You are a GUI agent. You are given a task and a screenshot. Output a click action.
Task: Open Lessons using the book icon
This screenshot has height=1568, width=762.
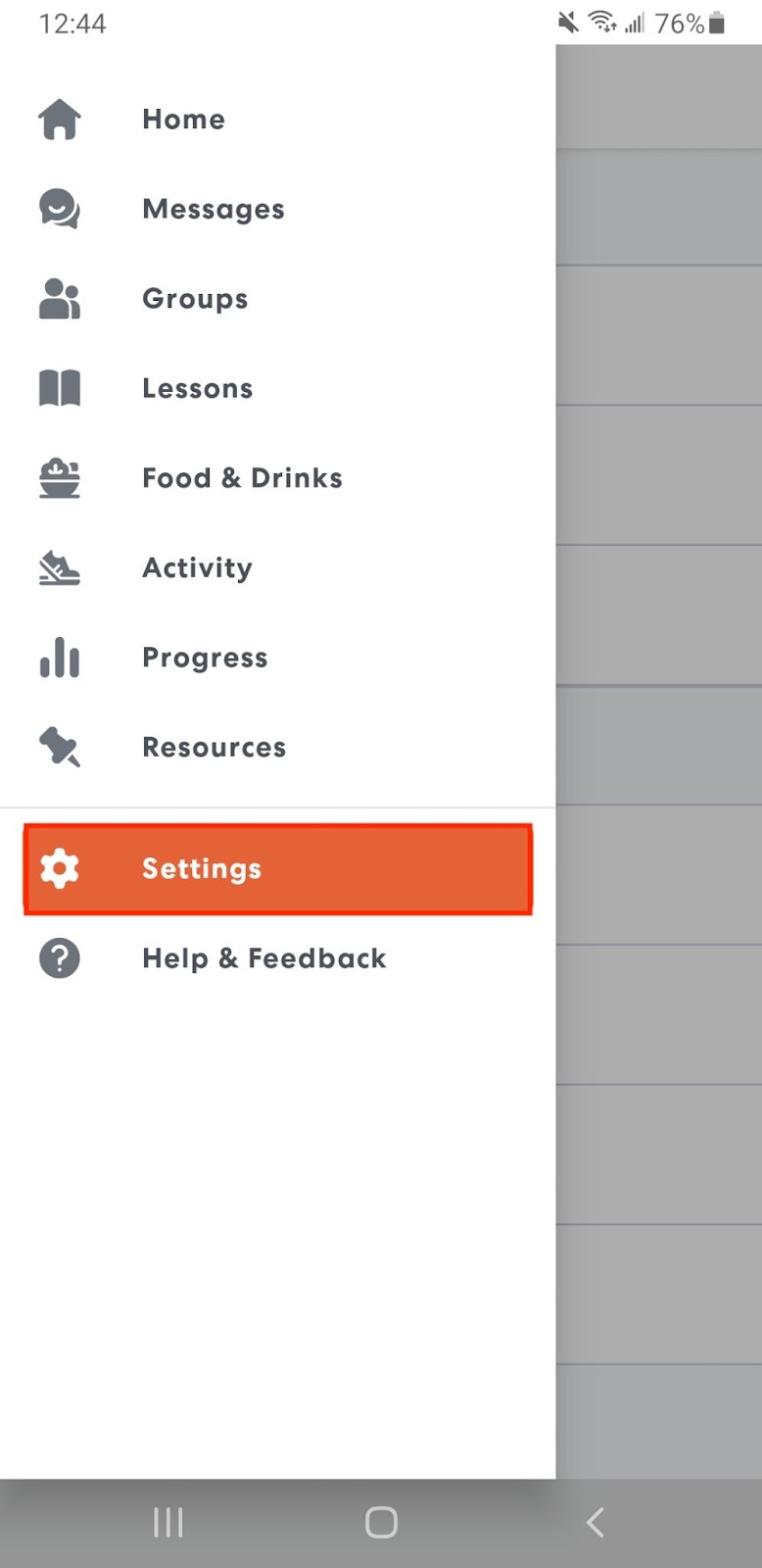pyautogui.click(x=59, y=388)
